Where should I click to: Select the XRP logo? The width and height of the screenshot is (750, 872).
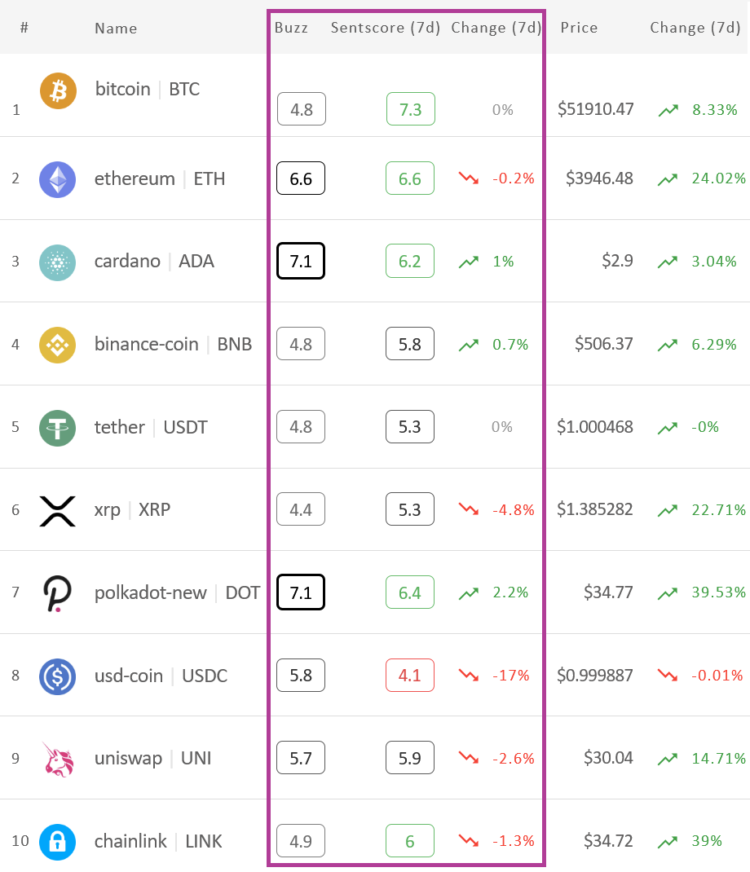pos(56,509)
